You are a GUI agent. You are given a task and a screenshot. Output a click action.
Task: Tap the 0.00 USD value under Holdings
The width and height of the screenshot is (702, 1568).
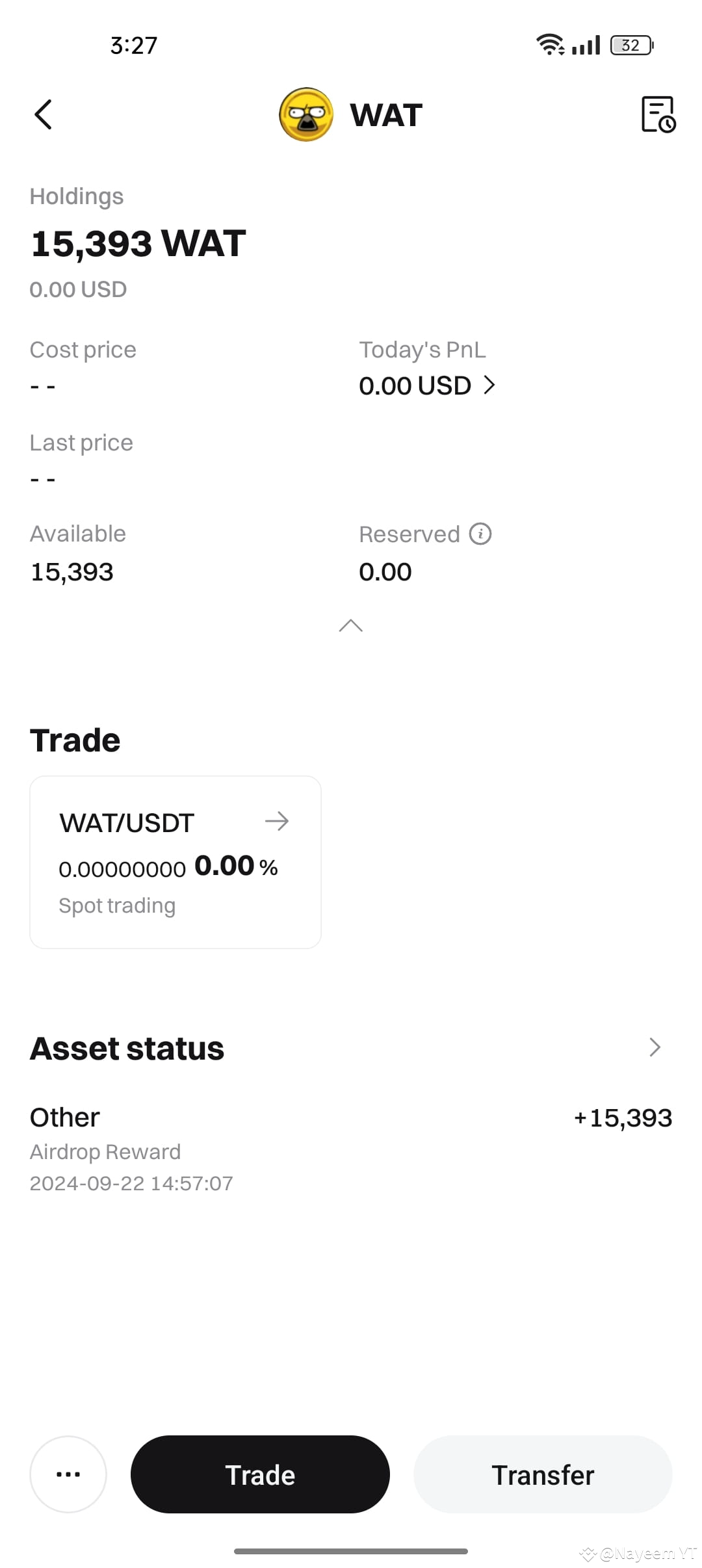[x=78, y=289]
